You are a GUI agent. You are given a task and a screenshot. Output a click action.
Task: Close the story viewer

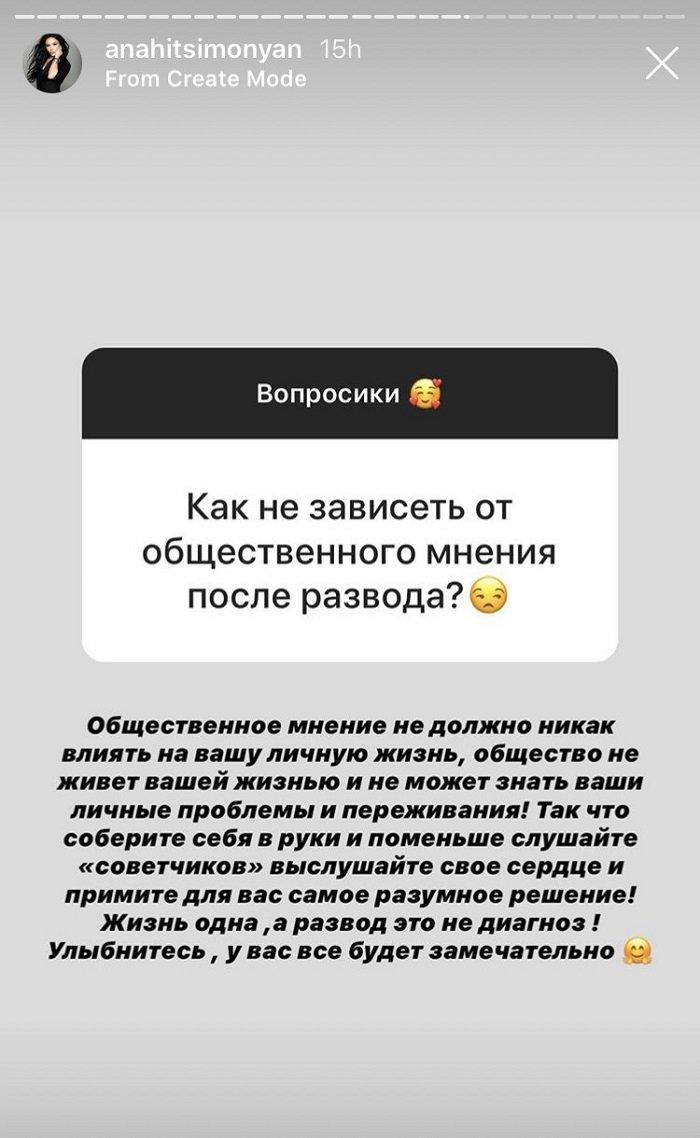[662, 64]
